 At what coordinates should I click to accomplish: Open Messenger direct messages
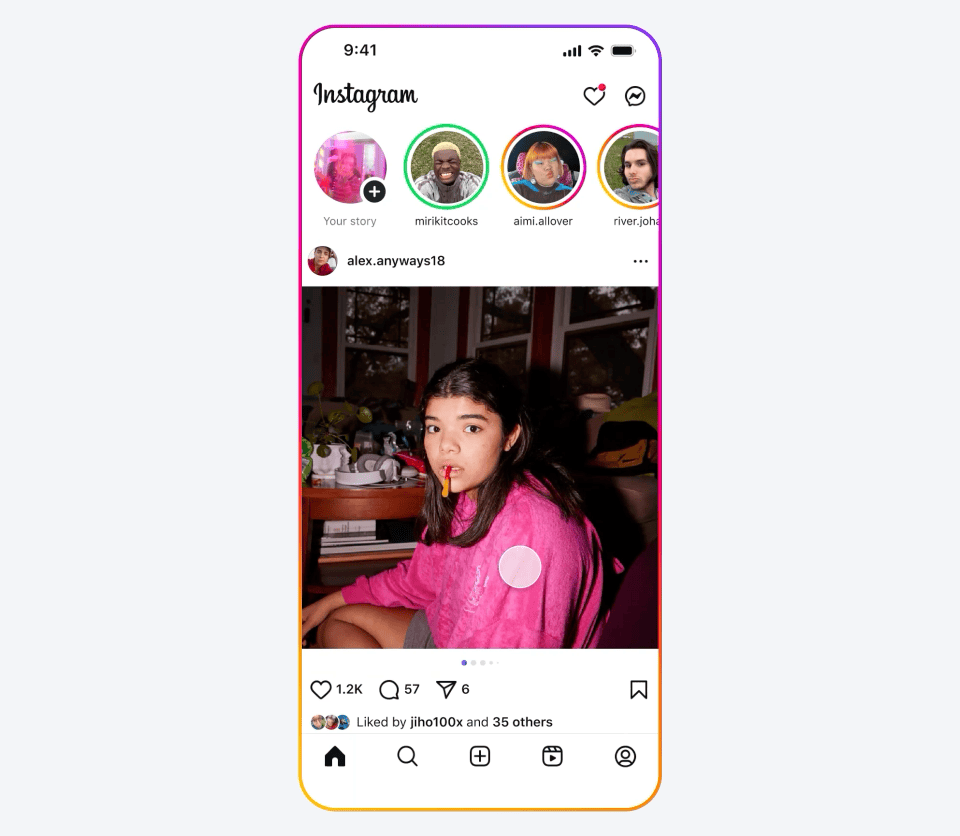(x=635, y=96)
